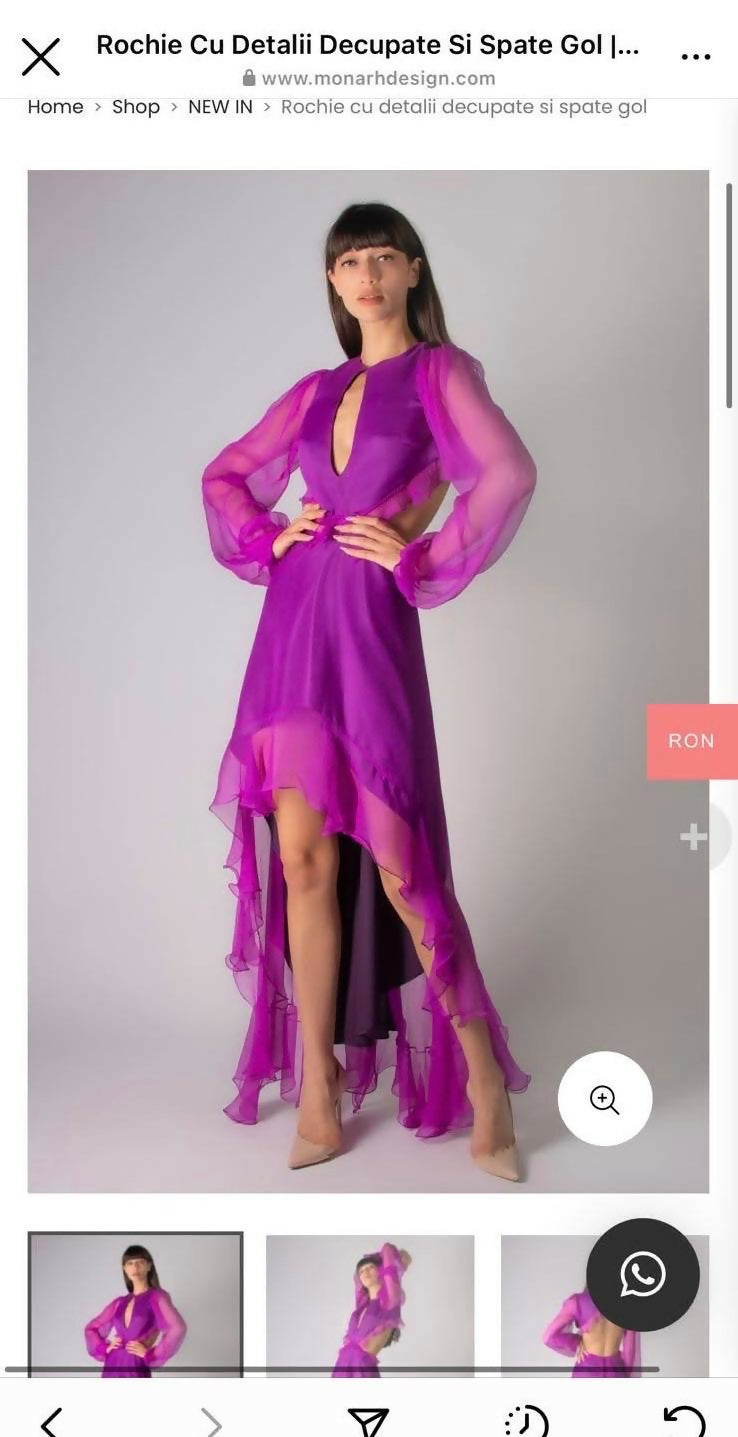
Task: Open the NEW IN breadcrumb
Action: (x=220, y=107)
